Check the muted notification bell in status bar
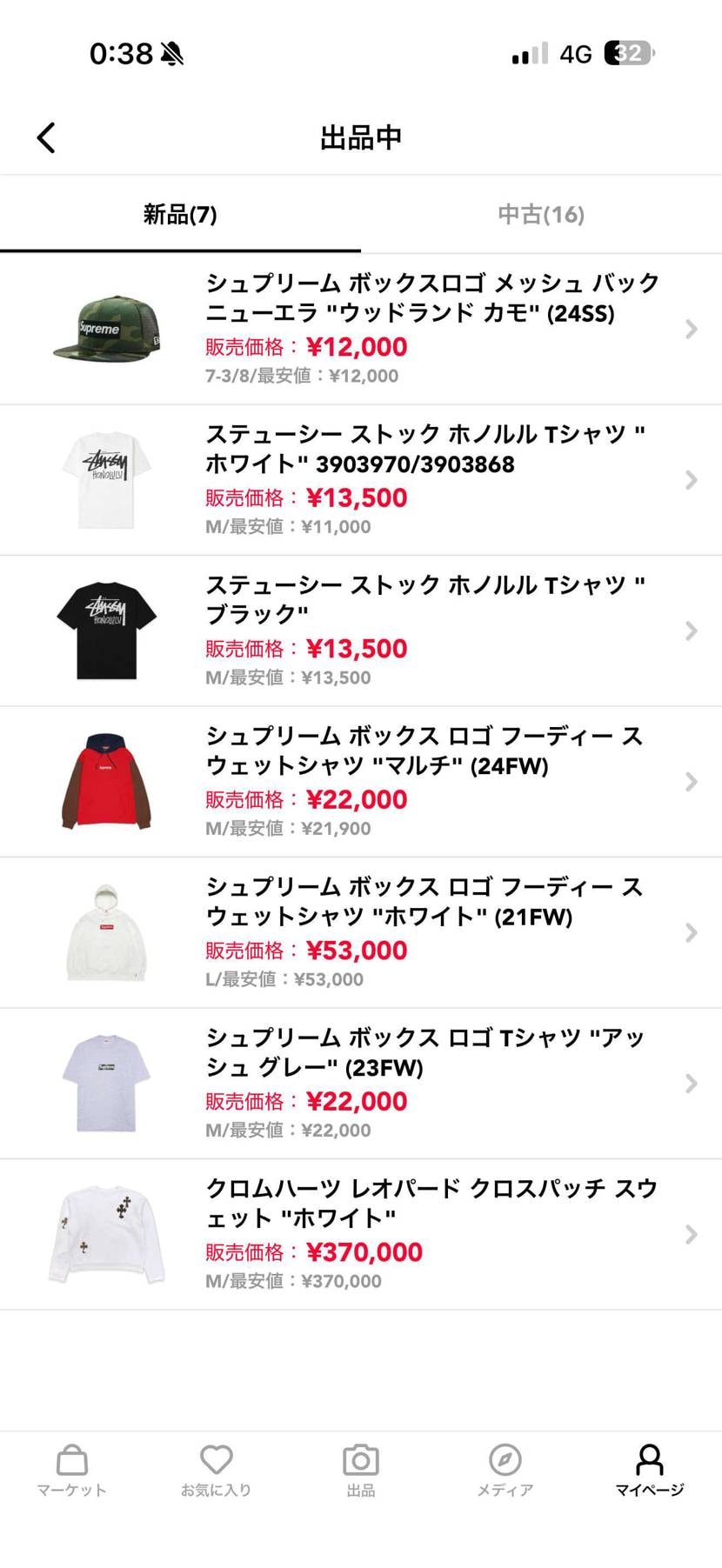Screen dimensions: 722x1568 point(173,51)
